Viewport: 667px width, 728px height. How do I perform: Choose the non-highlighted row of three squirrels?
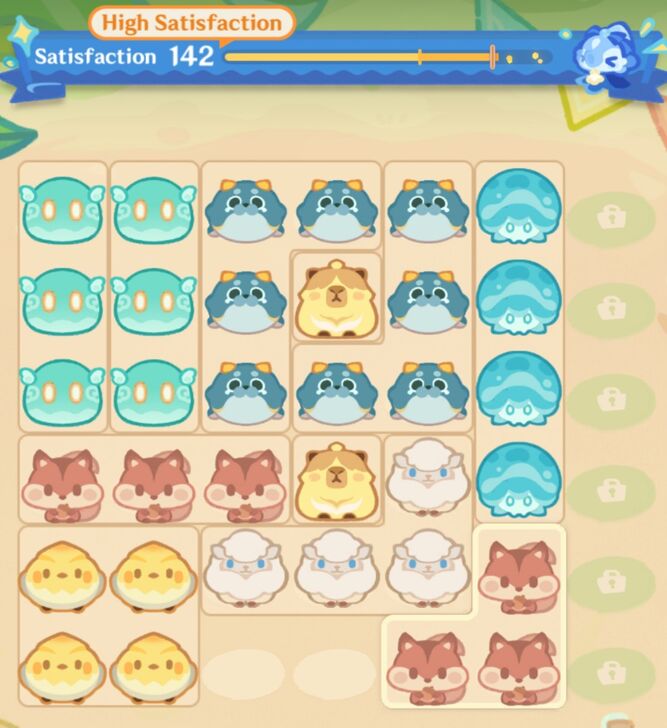coord(153,481)
